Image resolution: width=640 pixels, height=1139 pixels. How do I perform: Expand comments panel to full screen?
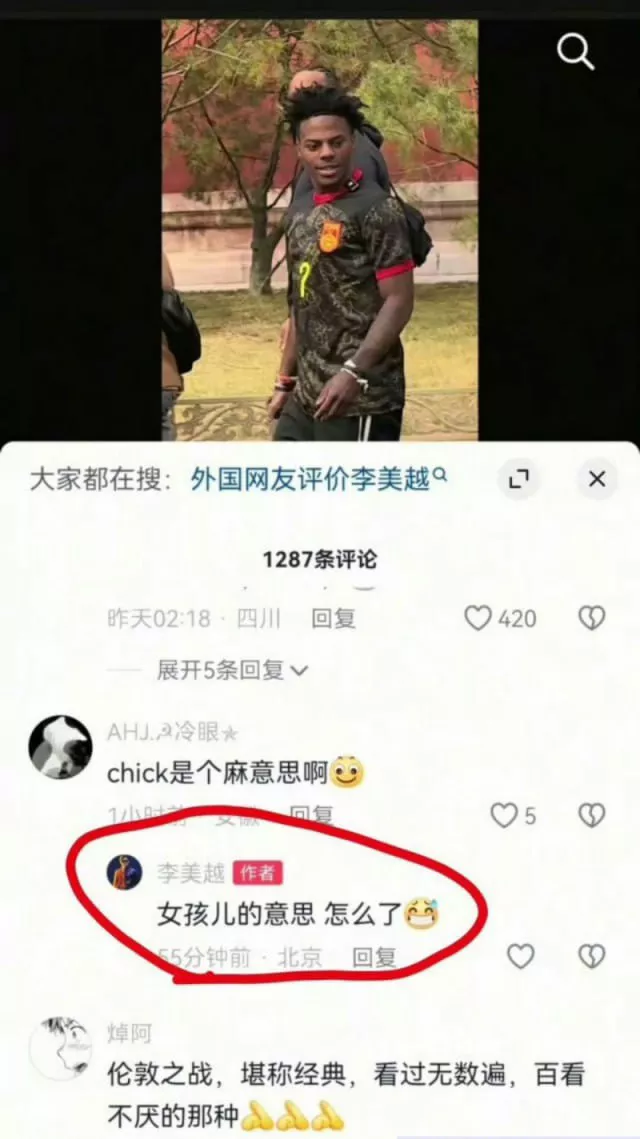[518, 479]
